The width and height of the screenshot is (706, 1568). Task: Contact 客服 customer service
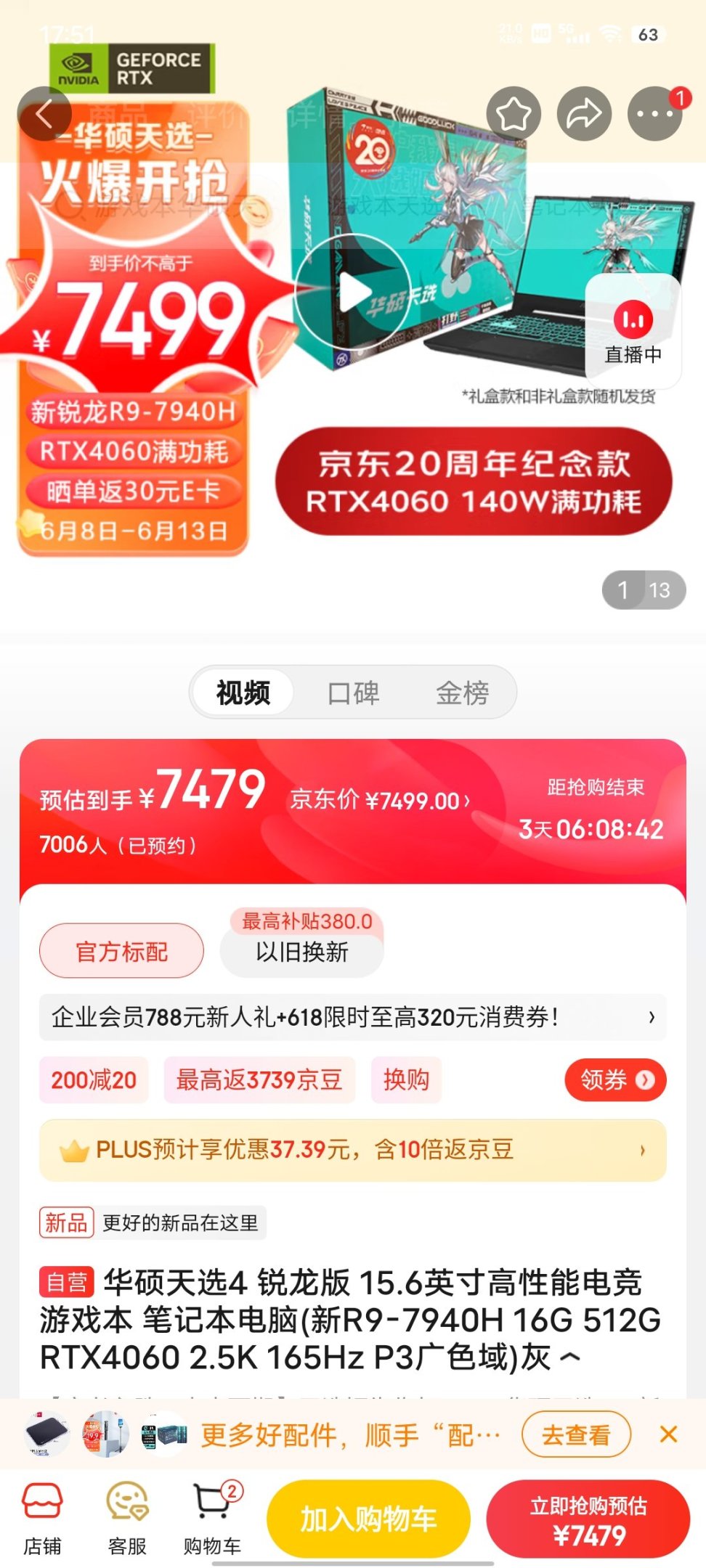[x=127, y=1519]
